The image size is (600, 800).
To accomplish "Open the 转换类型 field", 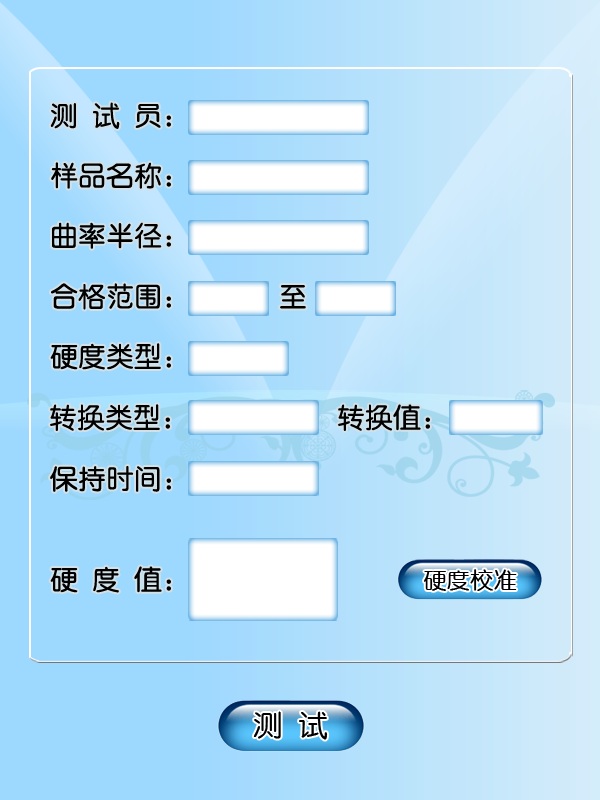I will coord(253,417).
